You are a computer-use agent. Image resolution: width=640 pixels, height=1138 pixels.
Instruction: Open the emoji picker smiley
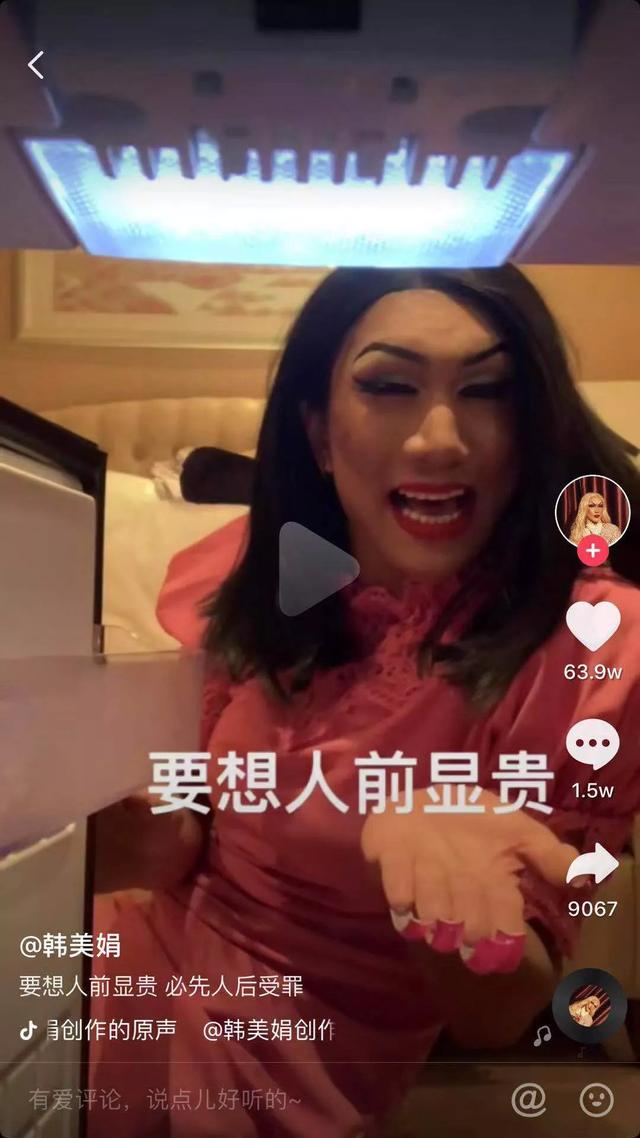tap(596, 1100)
